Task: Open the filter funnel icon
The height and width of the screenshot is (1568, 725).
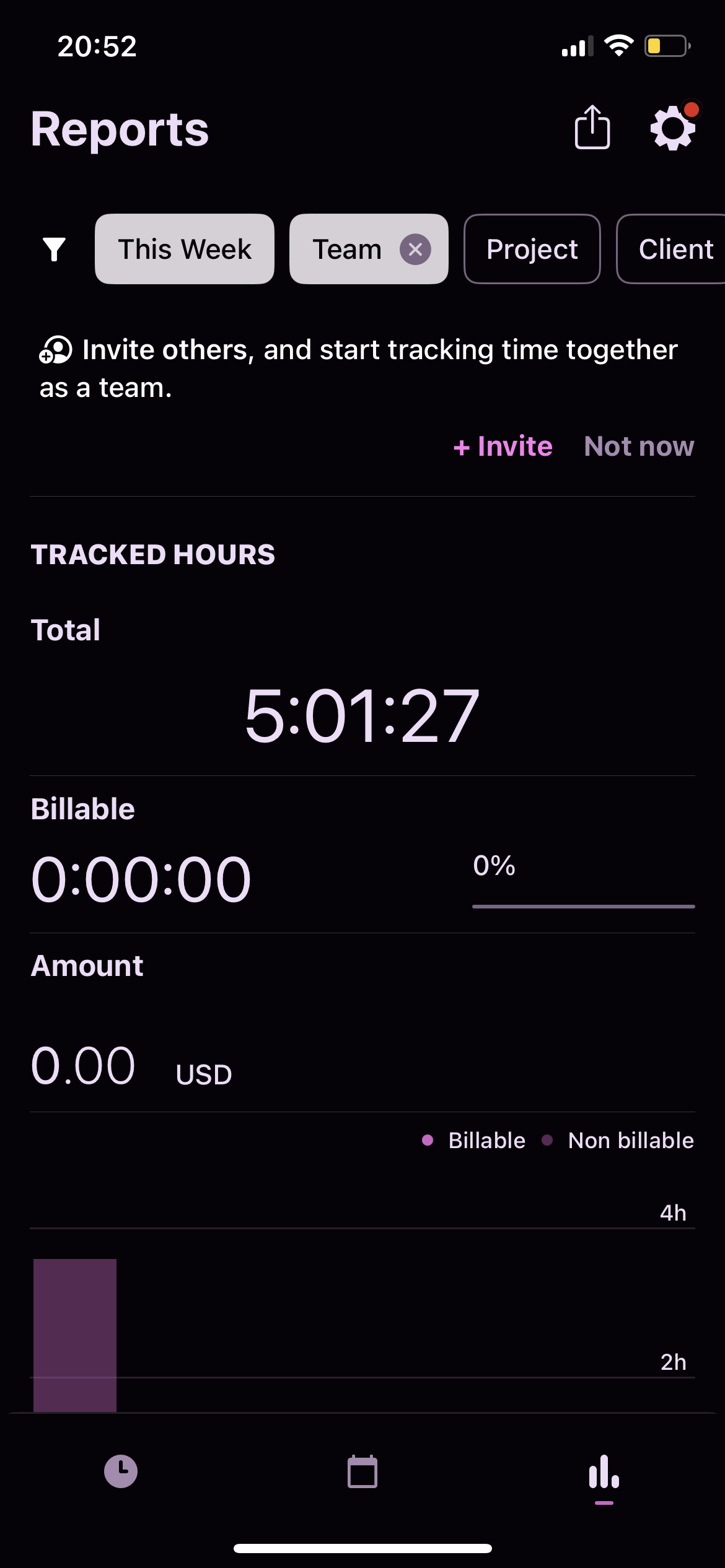Action: 54,249
